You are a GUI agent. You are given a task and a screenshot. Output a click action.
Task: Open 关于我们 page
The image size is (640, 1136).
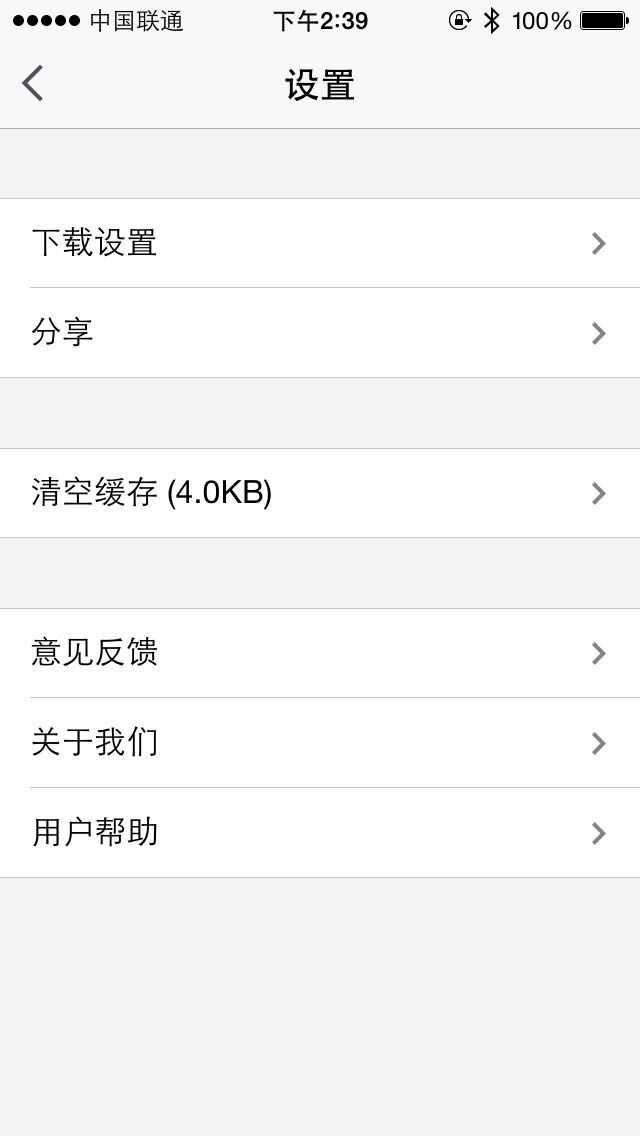[x=320, y=743]
